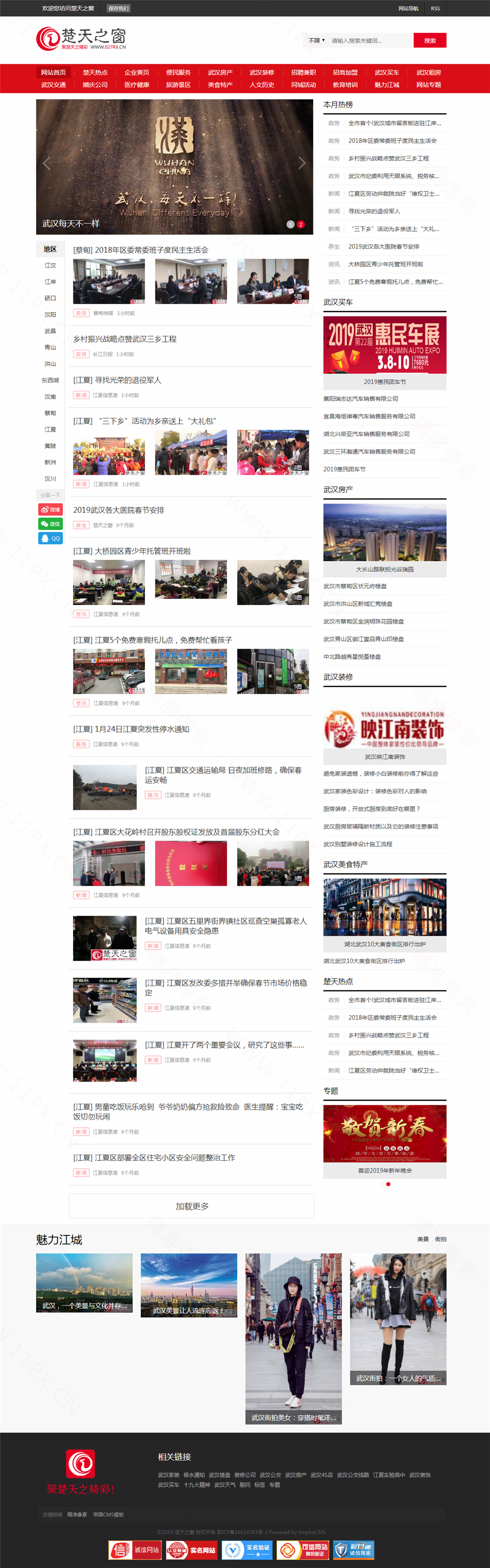The image size is (490, 1568).
Task: Open article 乡村振兴战略点赞武汉三乡工程
Action: pyautogui.click(x=125, y=339)
